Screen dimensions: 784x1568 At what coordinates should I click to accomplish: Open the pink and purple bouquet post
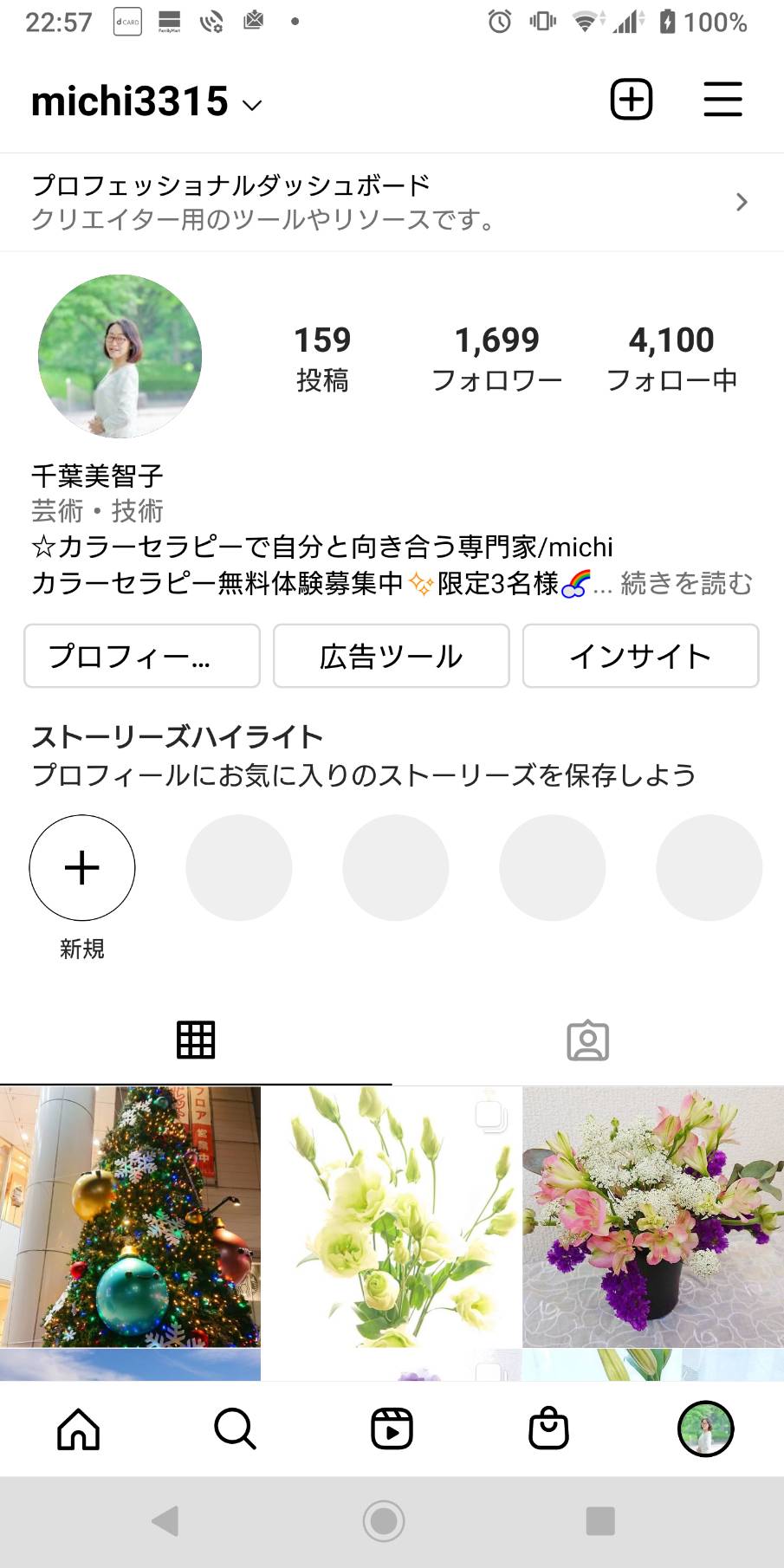653,1217
